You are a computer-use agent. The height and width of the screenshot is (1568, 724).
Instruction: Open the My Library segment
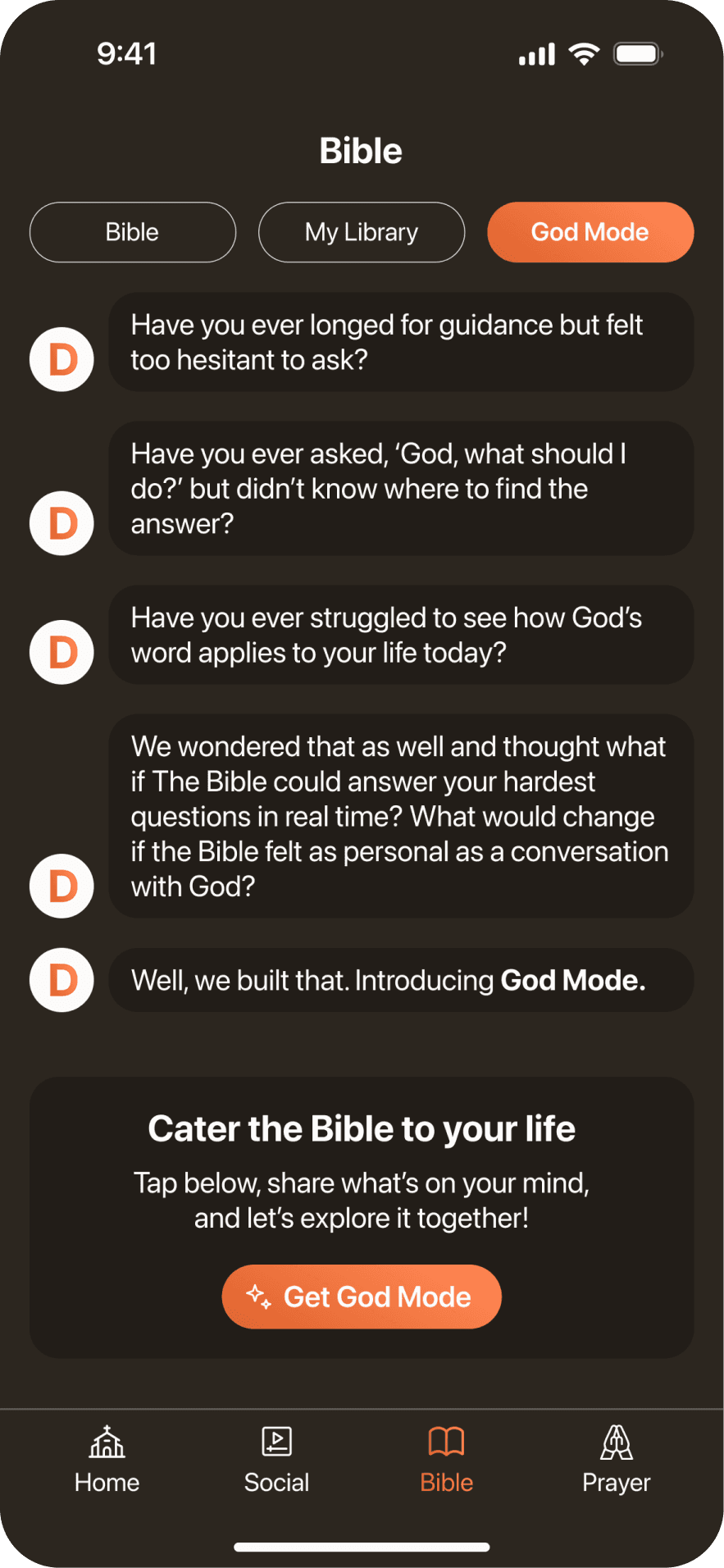(x=362, y=232)
